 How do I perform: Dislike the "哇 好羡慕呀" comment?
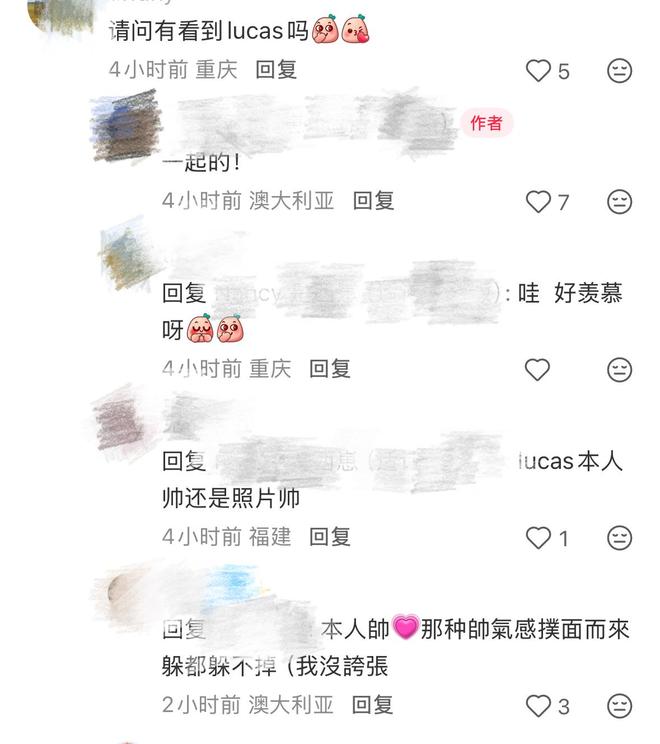pos(620,370)
